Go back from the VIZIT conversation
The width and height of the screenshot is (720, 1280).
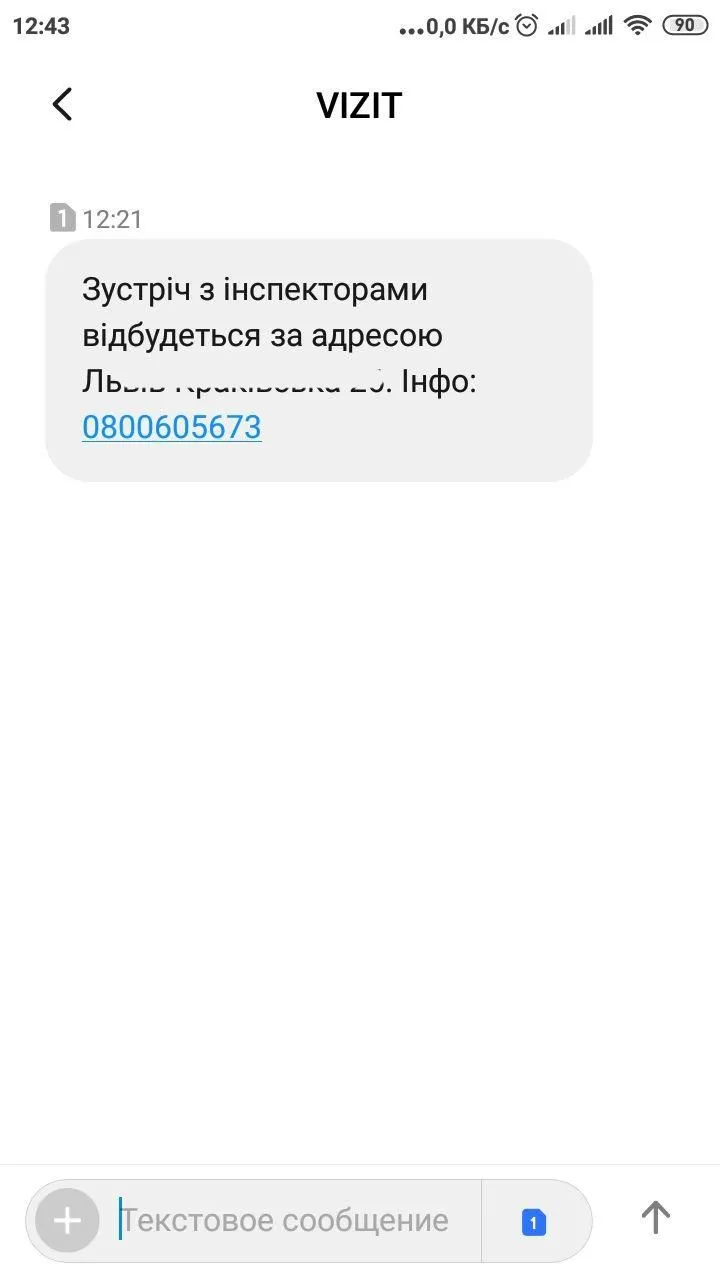(x=62, y=104)
